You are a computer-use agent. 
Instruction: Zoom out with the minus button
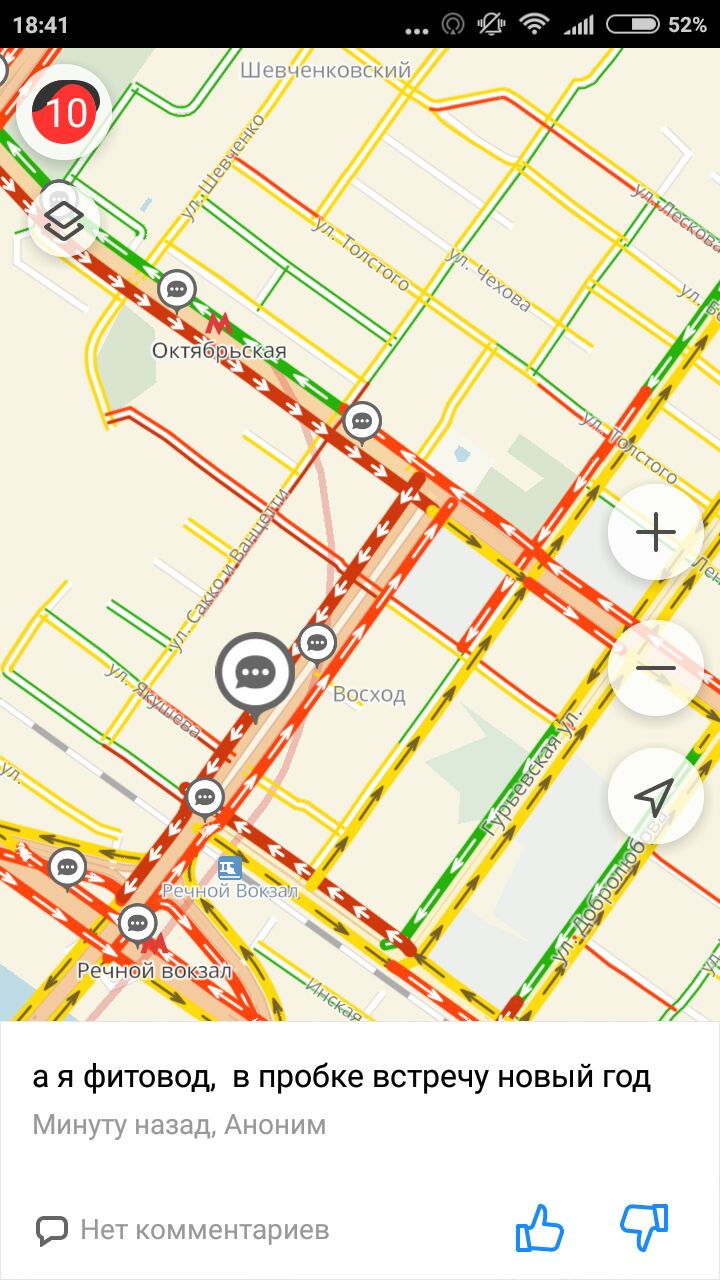coord(655,667)
